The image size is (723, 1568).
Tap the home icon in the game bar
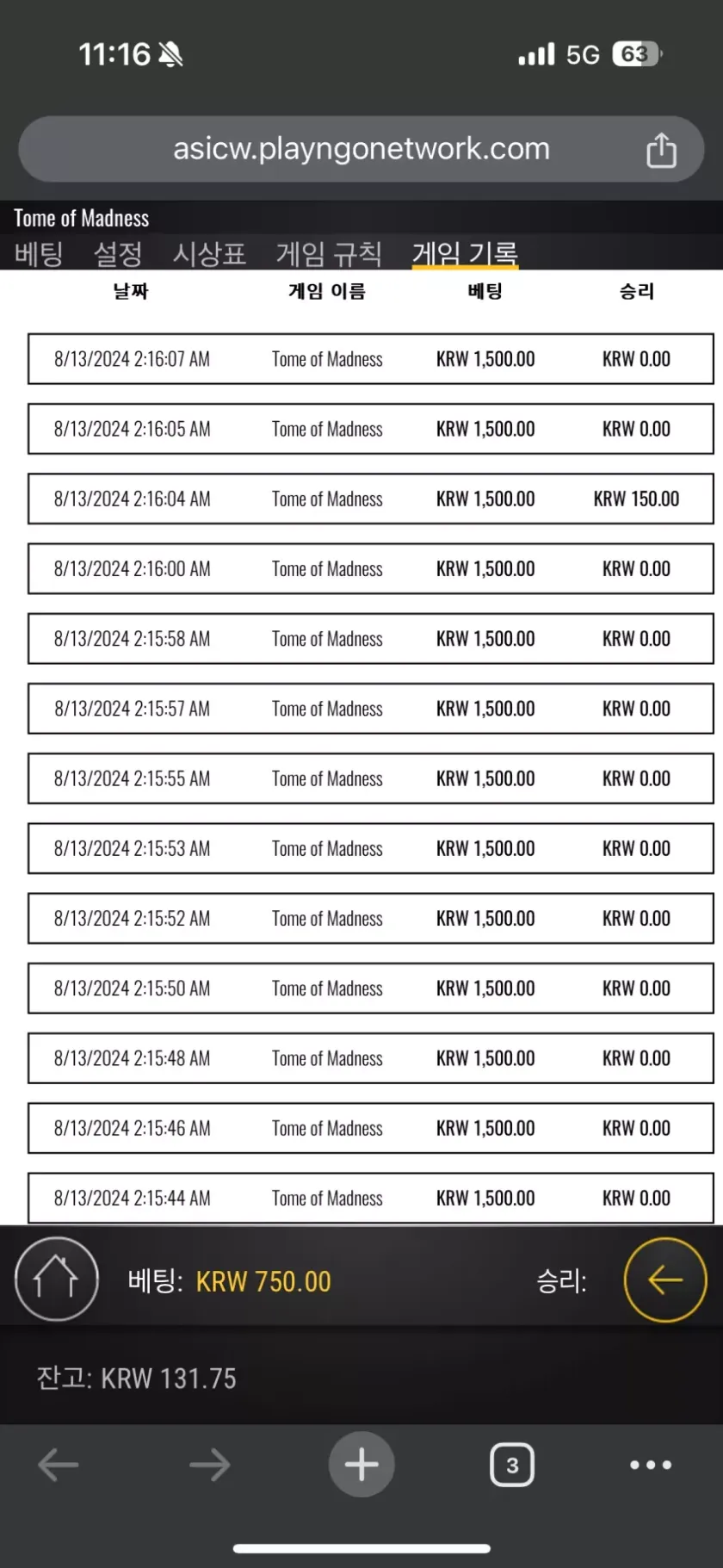[57, 1279]
